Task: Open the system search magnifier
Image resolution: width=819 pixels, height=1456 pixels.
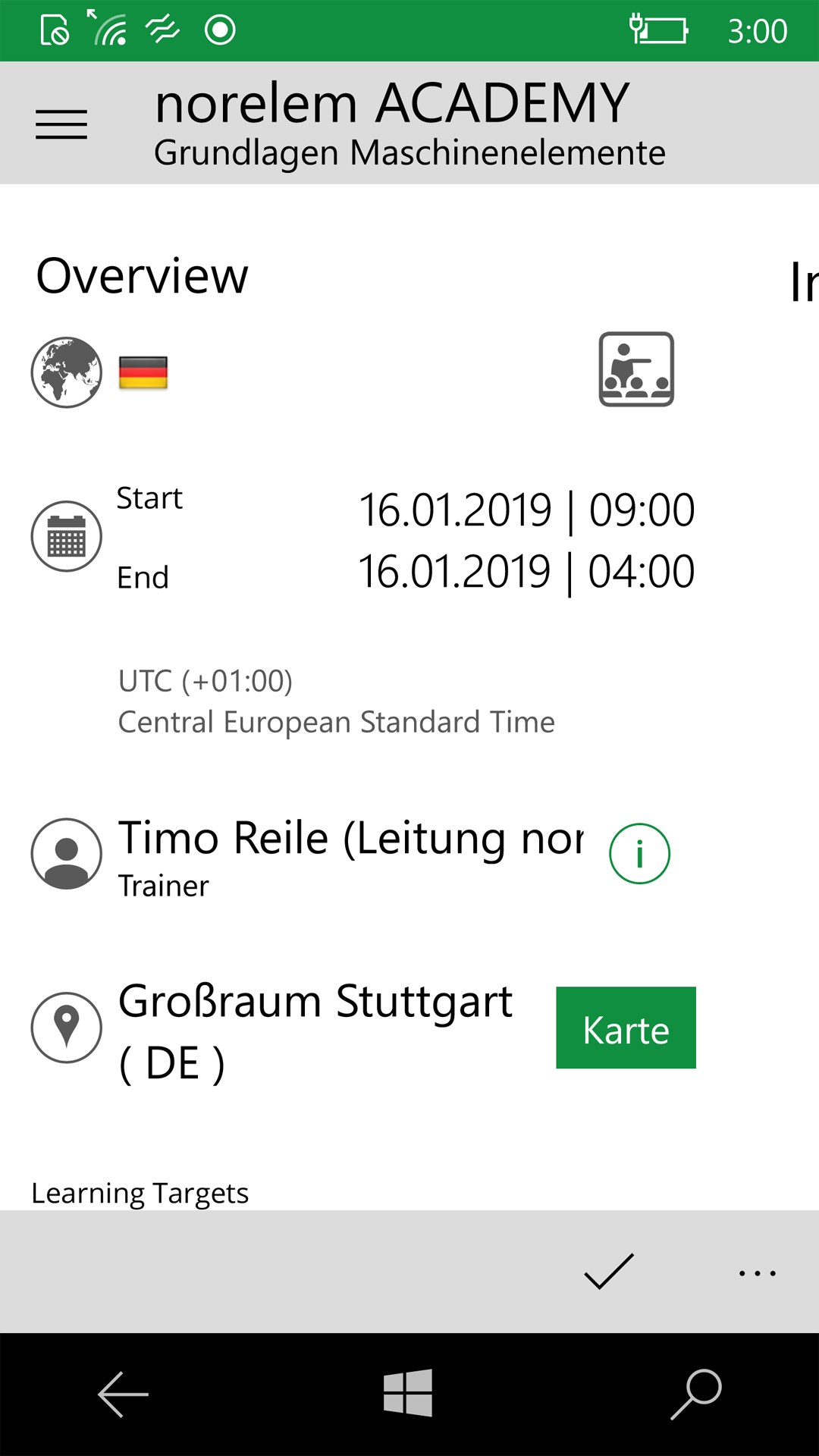Action: (696, 1394)
